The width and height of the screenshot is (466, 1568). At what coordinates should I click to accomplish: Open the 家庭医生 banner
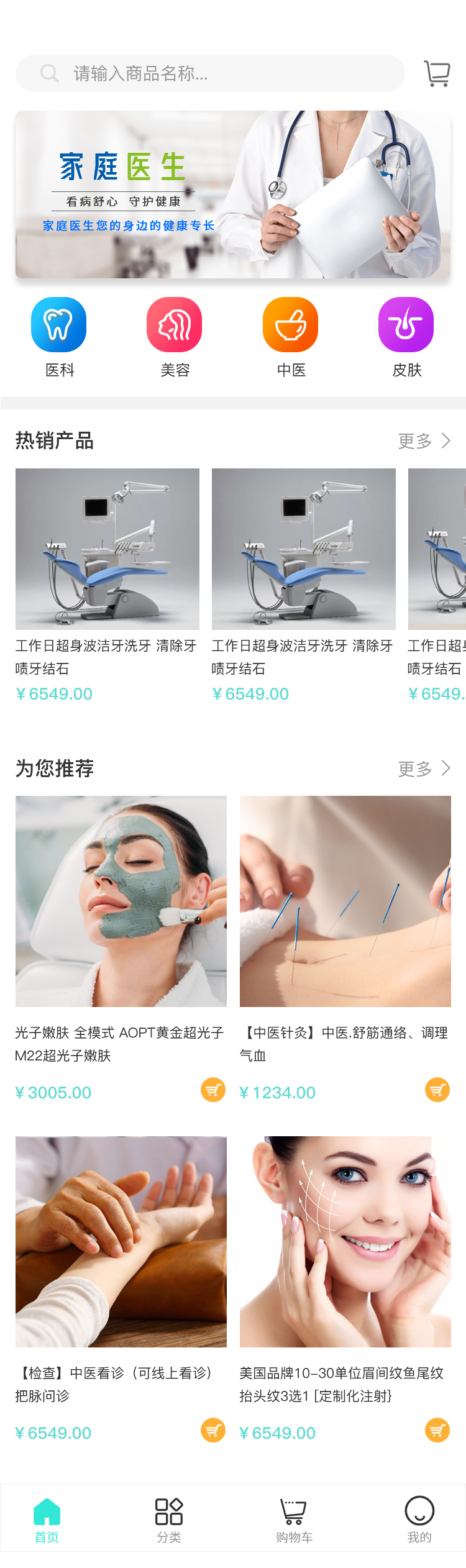tap(232, 194)
